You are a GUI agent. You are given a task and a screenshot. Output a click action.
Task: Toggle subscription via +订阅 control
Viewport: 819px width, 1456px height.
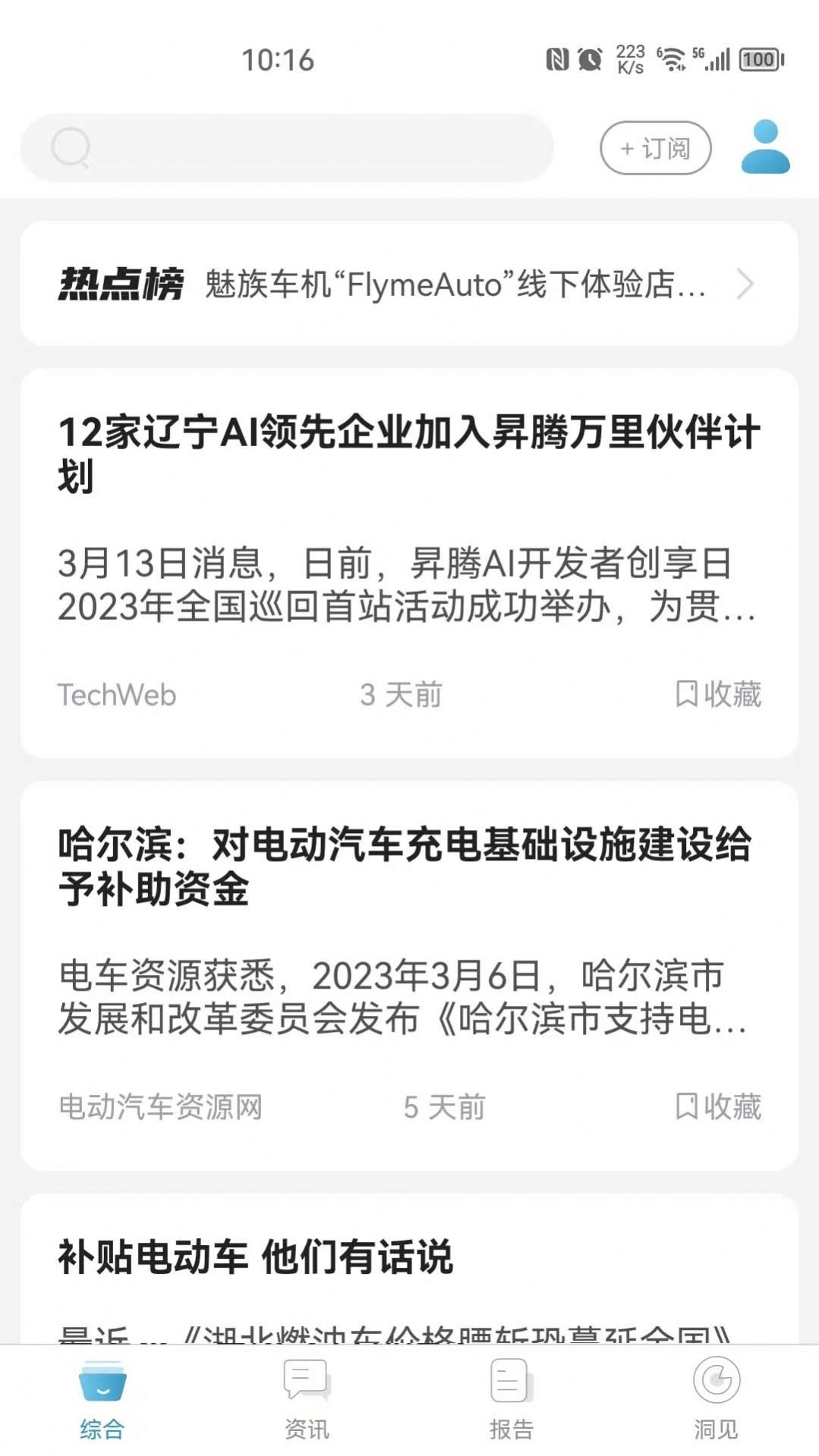654,147
